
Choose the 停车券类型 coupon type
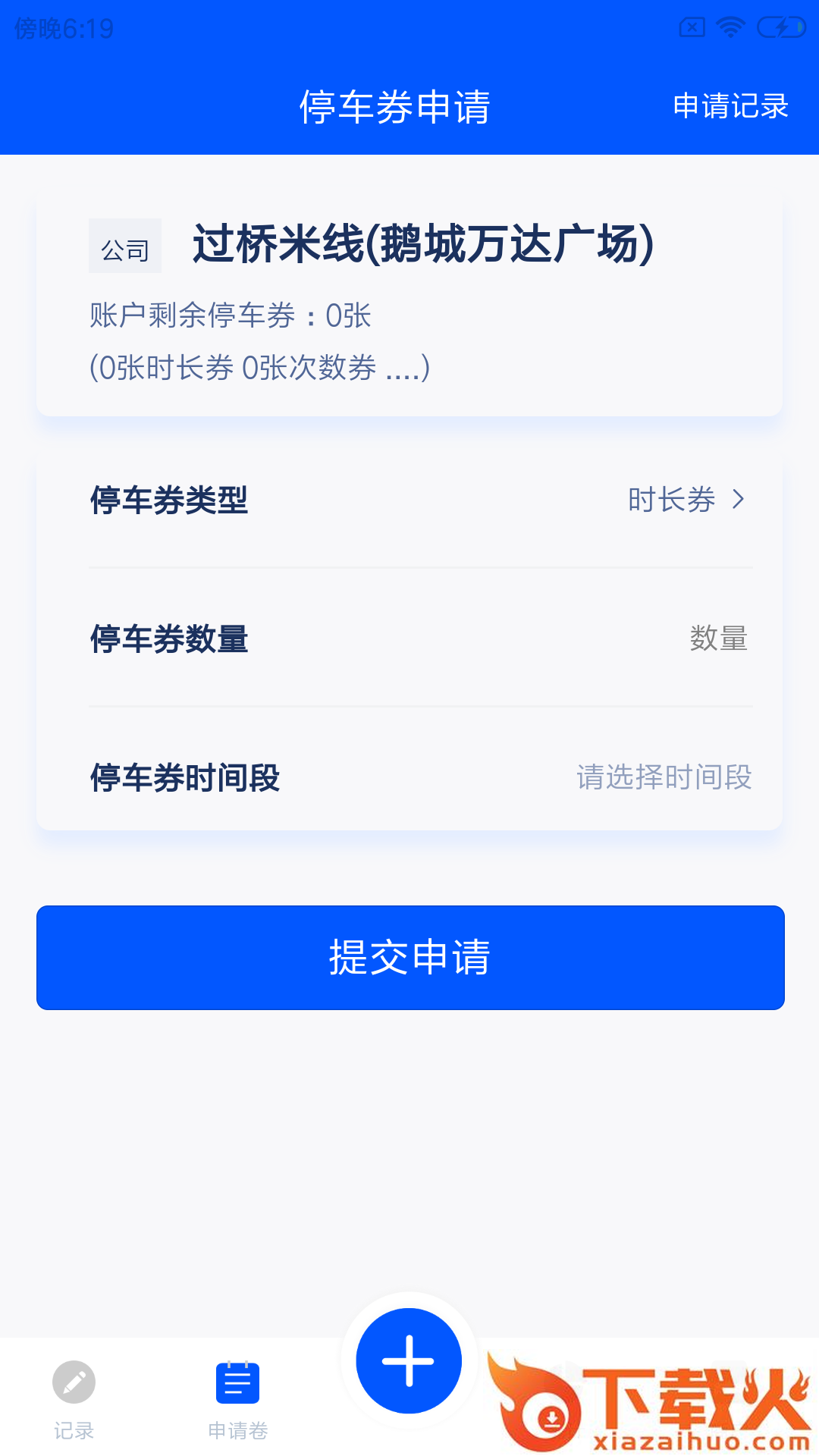tap(685, 500)
